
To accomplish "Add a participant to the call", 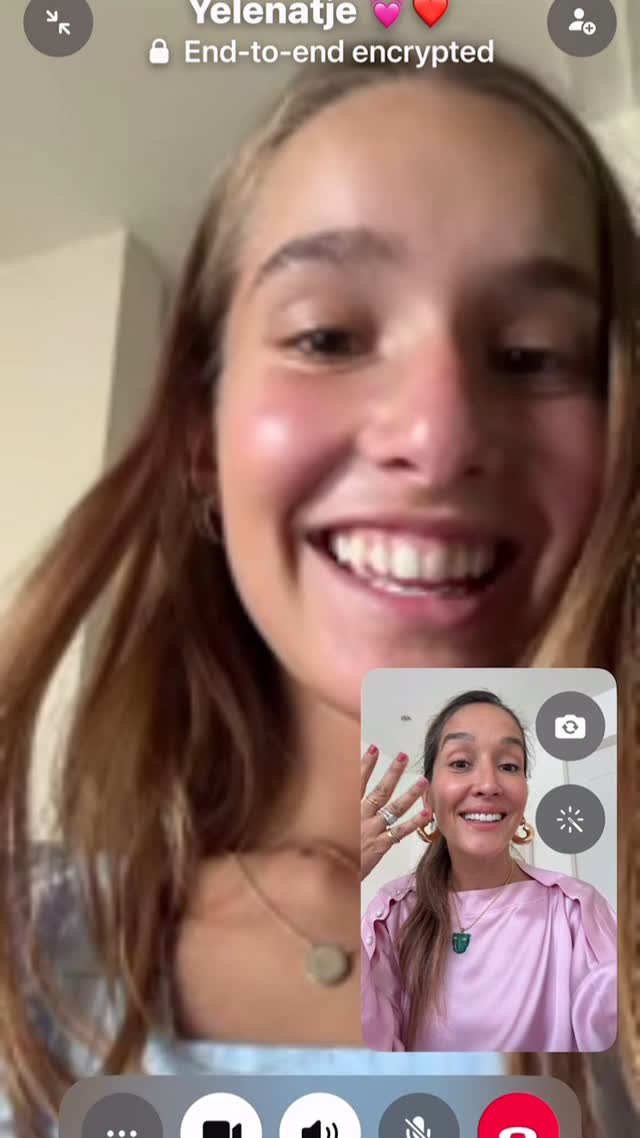I will pyautogui.click(x=582, y=24).
